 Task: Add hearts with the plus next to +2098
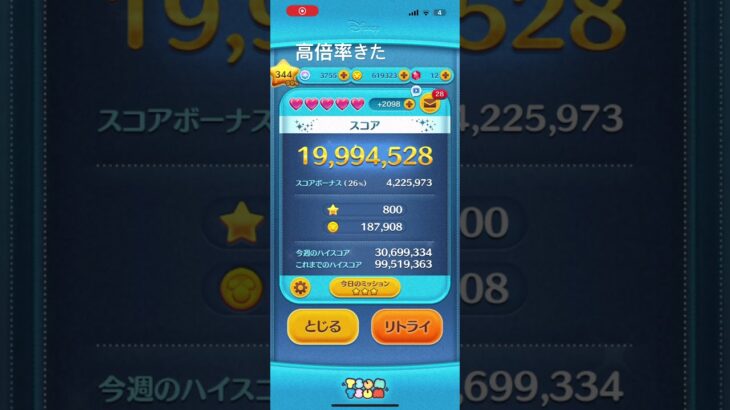[x=409, y=104]
